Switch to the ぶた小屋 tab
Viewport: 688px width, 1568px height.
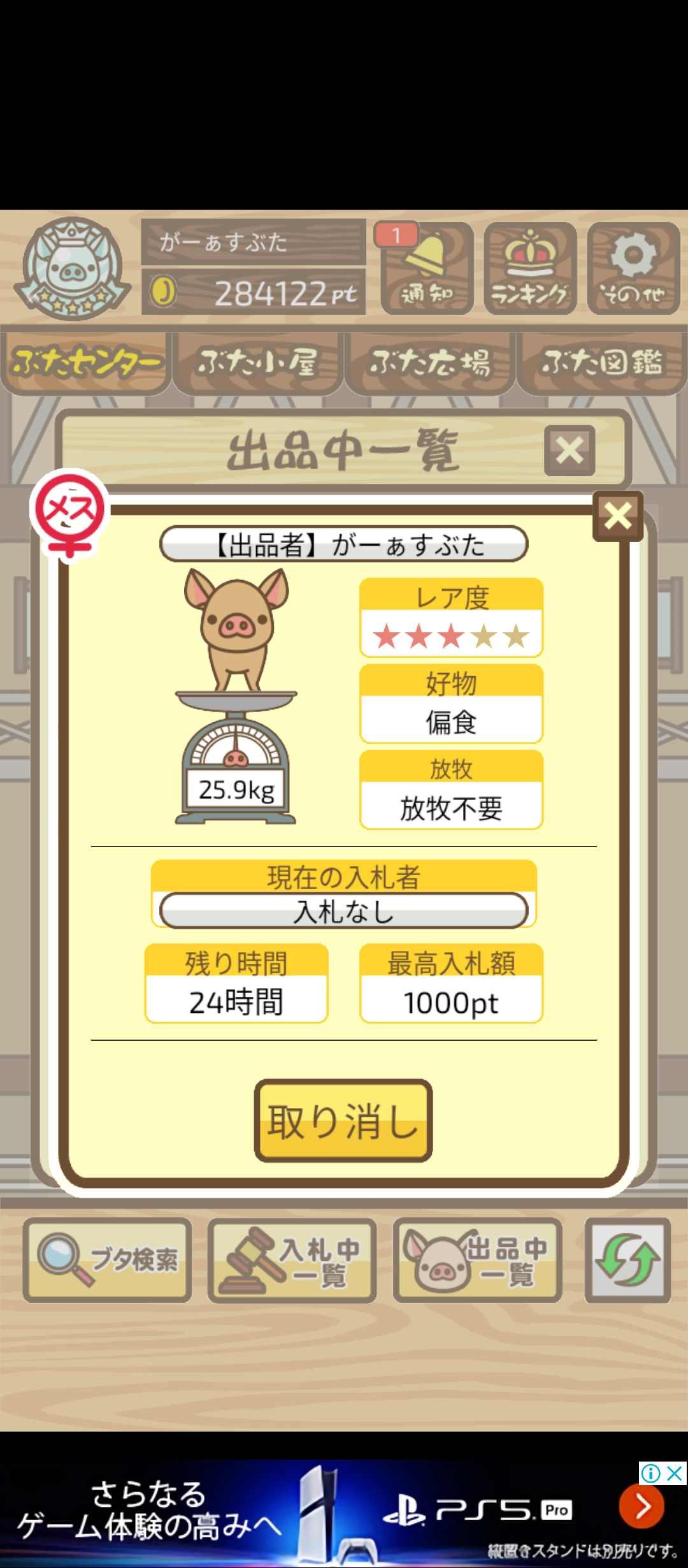coord(258,362)
